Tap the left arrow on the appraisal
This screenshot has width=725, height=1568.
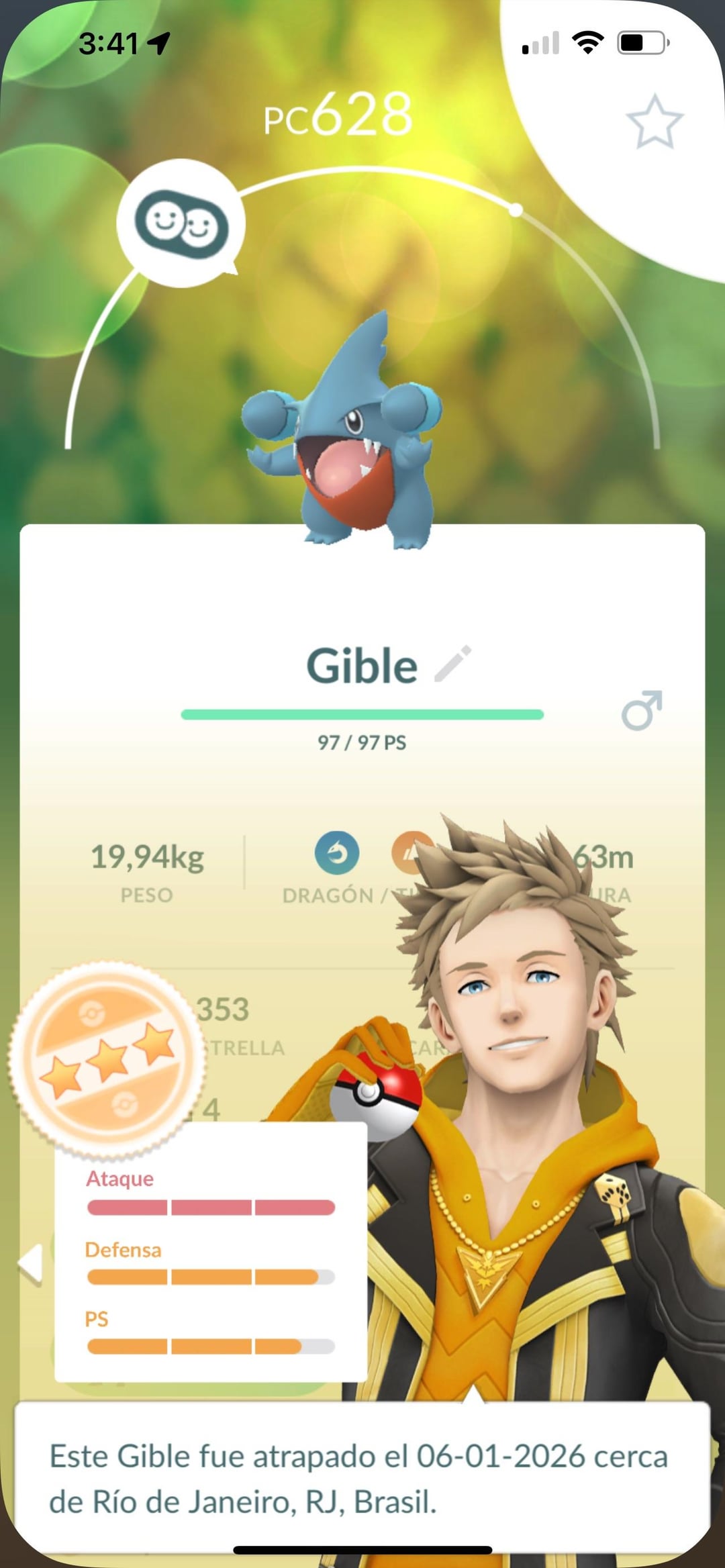pos(30,1264)
